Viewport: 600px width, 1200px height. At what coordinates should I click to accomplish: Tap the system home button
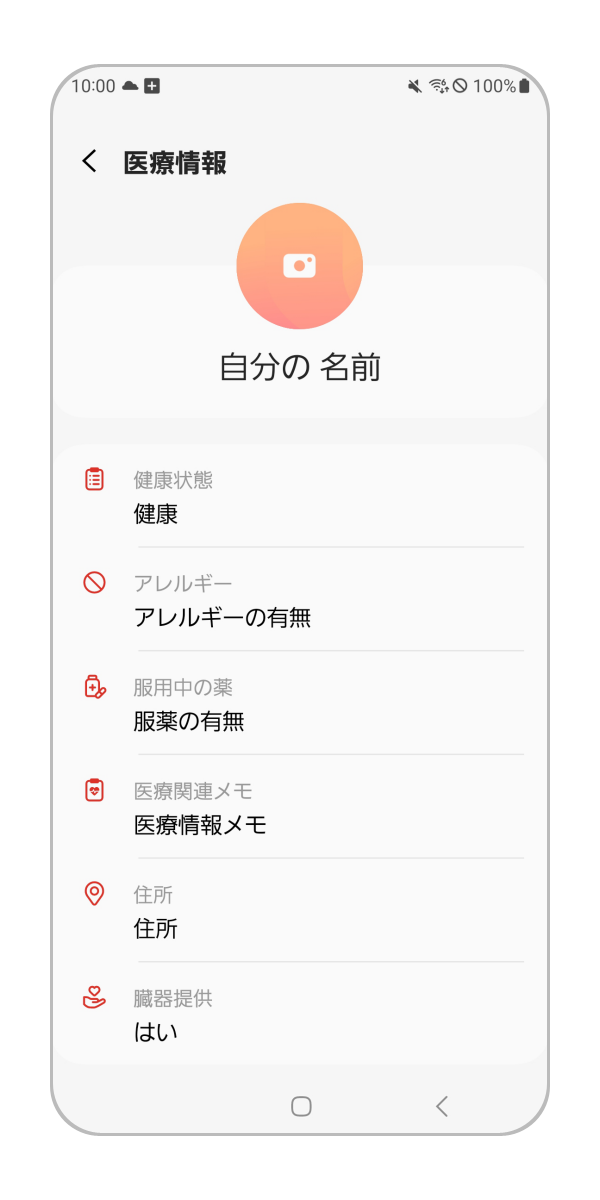[x=301, y=1106]
